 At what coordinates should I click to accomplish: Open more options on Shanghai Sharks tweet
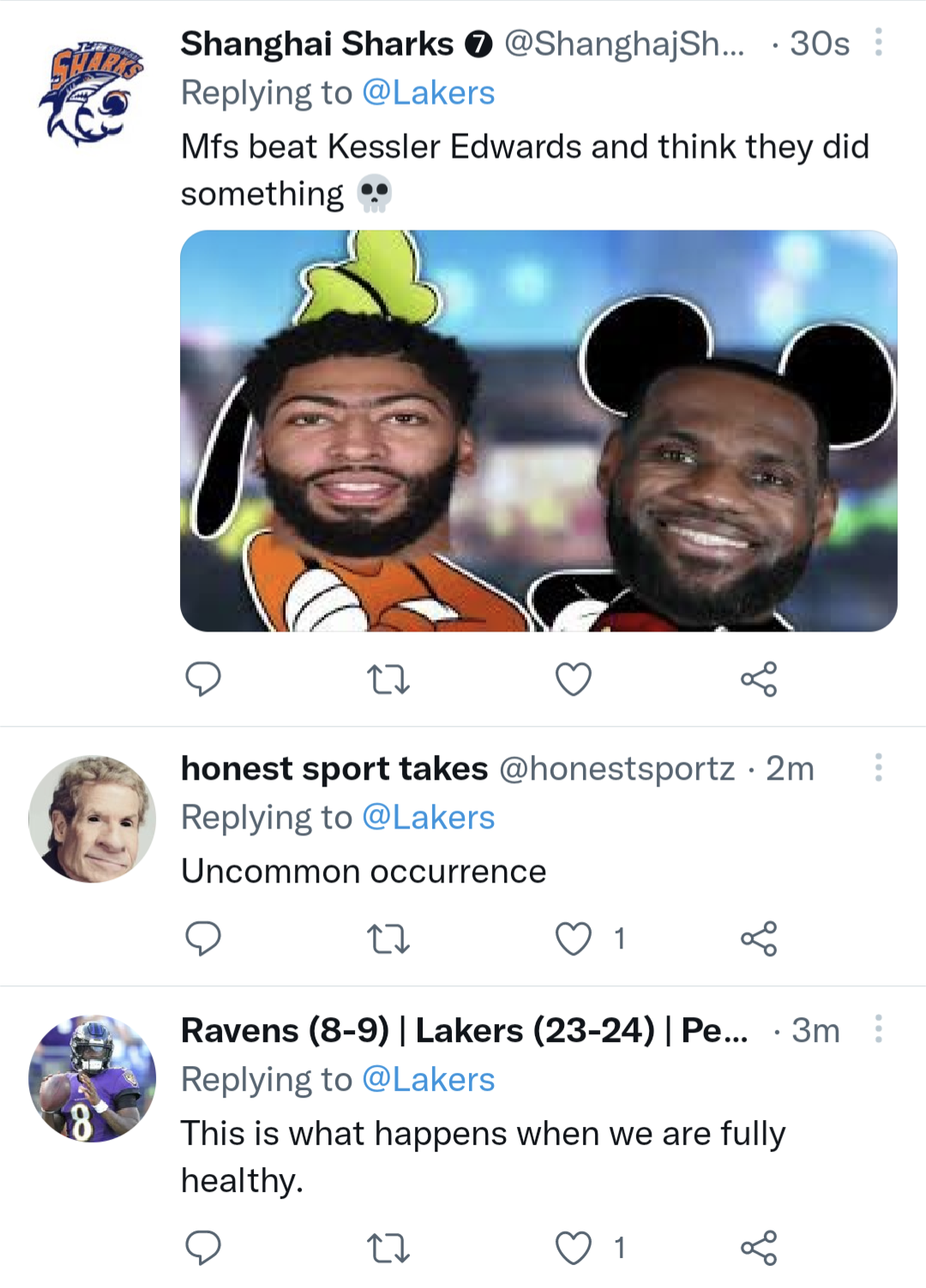click(x=877, y=44)
